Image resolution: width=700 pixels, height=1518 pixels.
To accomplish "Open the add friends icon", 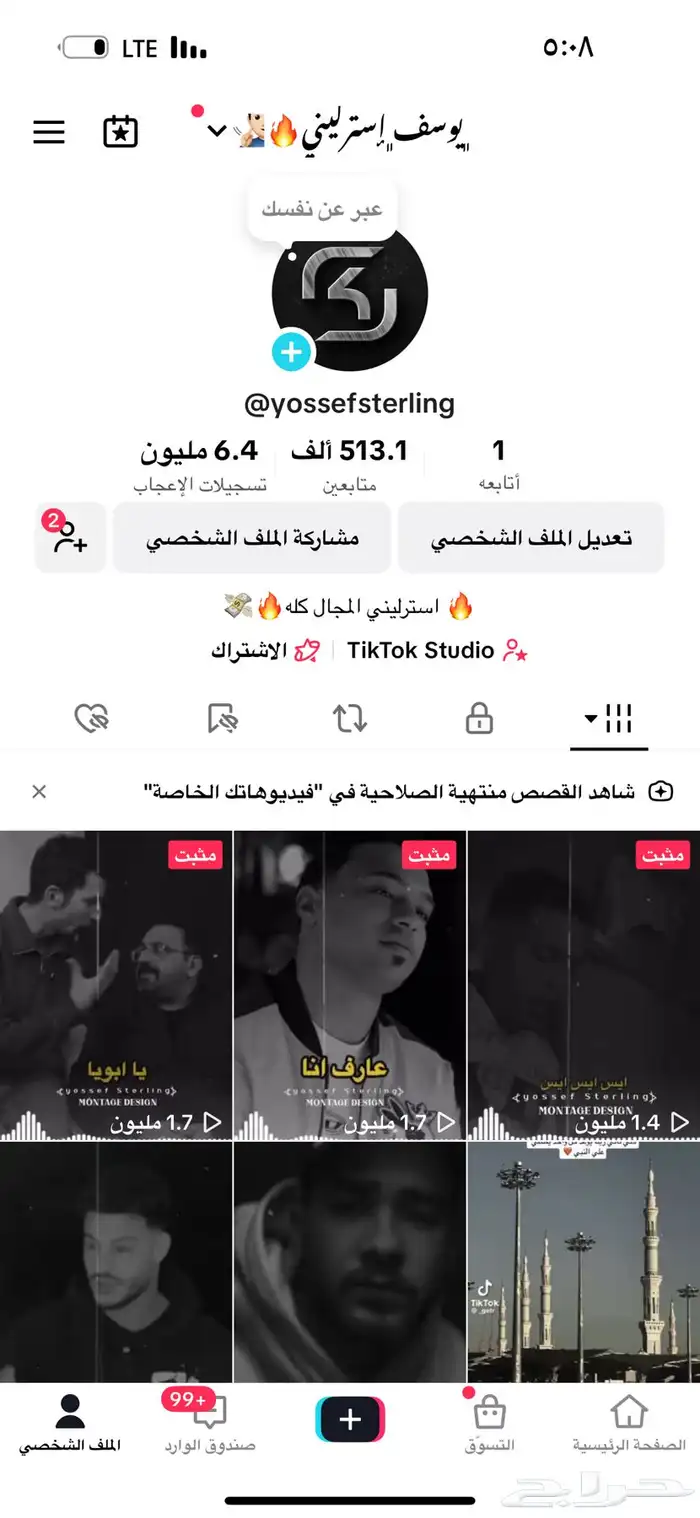I will tap(70, 540).
